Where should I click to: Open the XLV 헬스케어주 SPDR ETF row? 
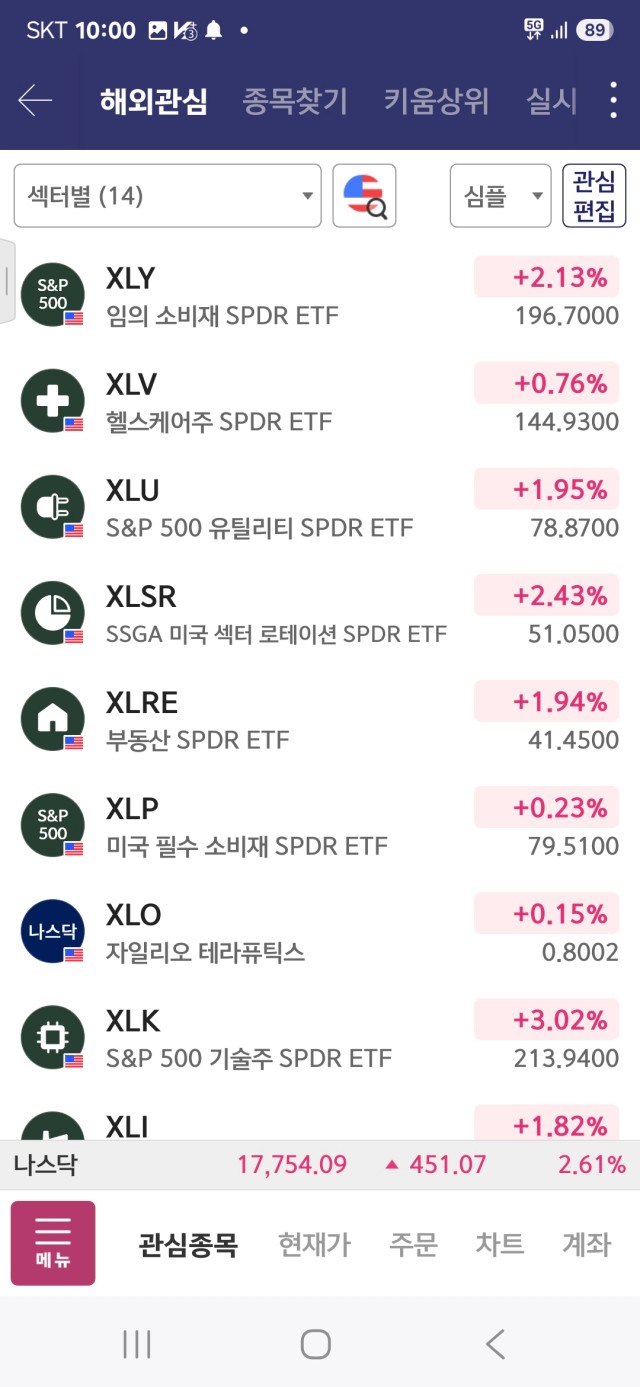320,402
